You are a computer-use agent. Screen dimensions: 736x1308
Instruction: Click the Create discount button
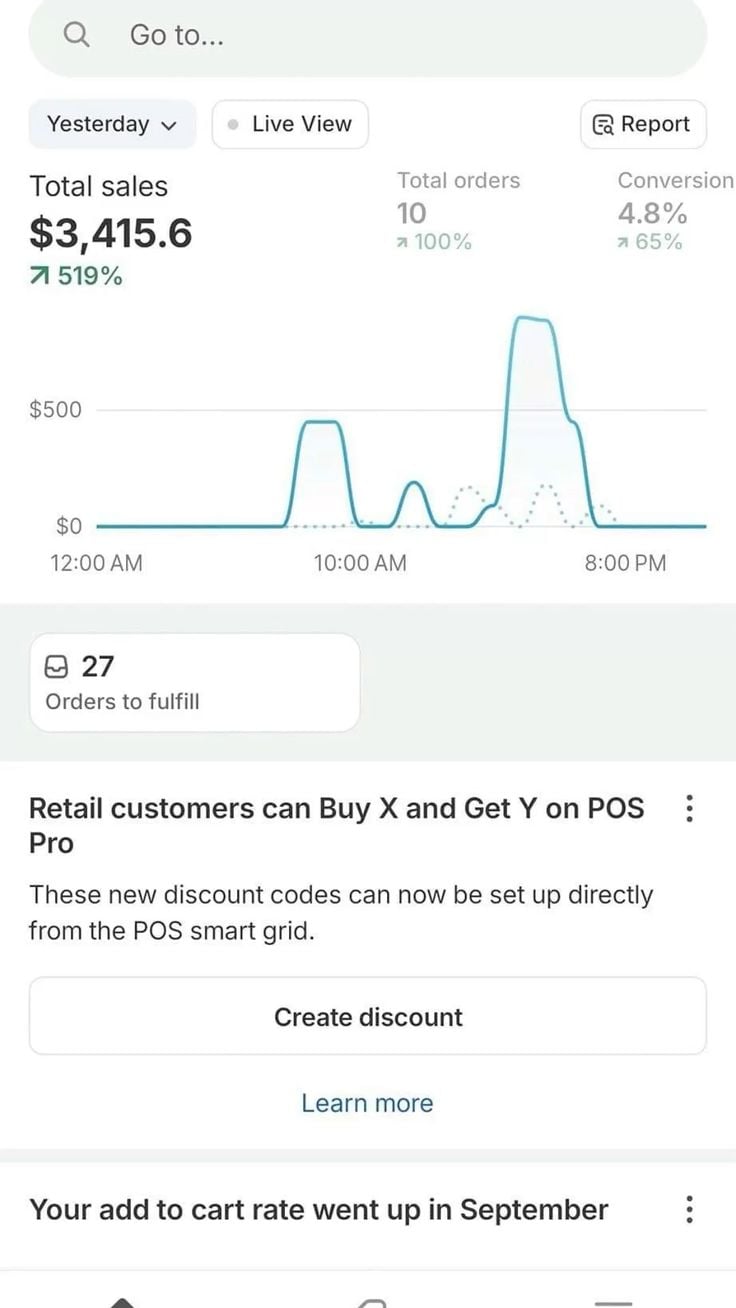pos(368,1016)
